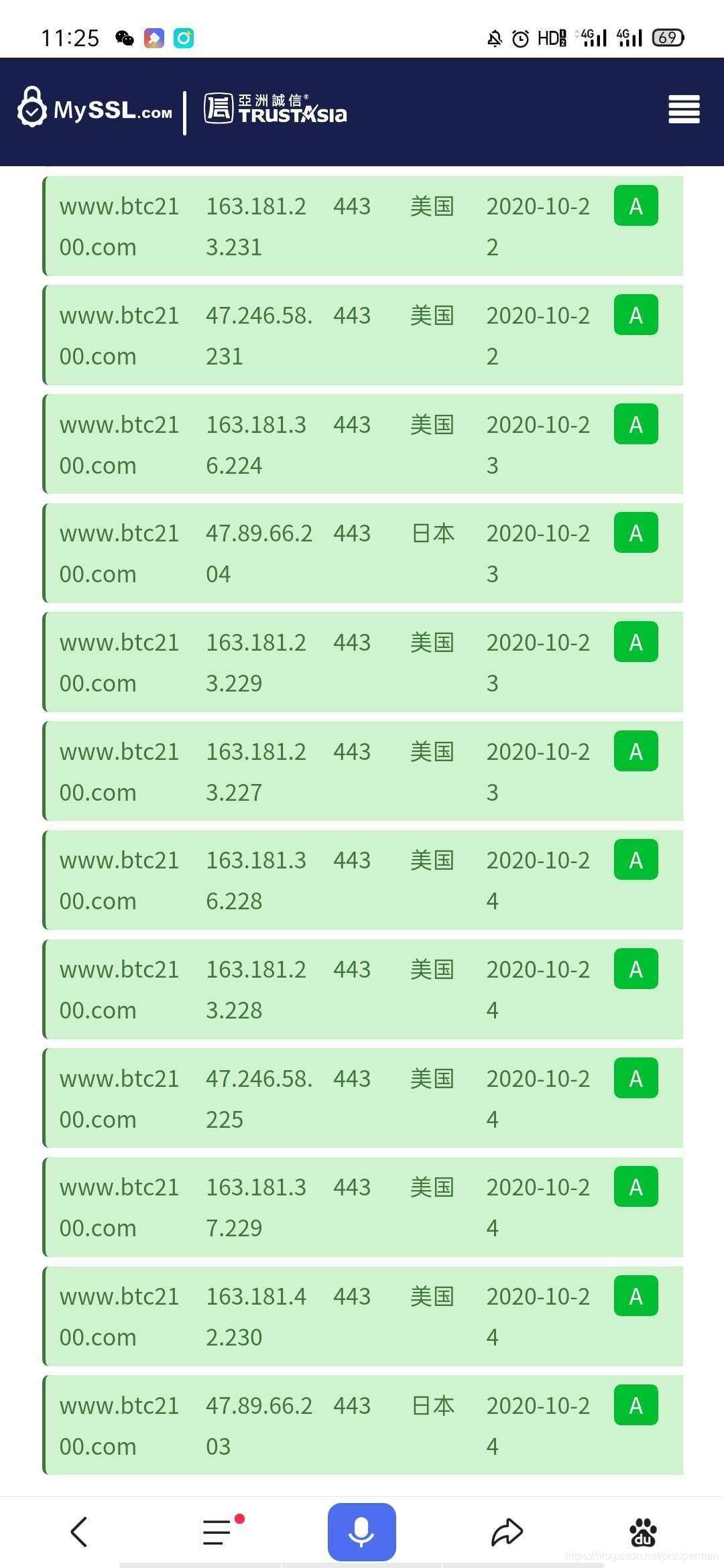View the result row for IP 163.181.23.227
This screenshot has width=724, height=1568.
pyautogui.click(x=363, y=771)
